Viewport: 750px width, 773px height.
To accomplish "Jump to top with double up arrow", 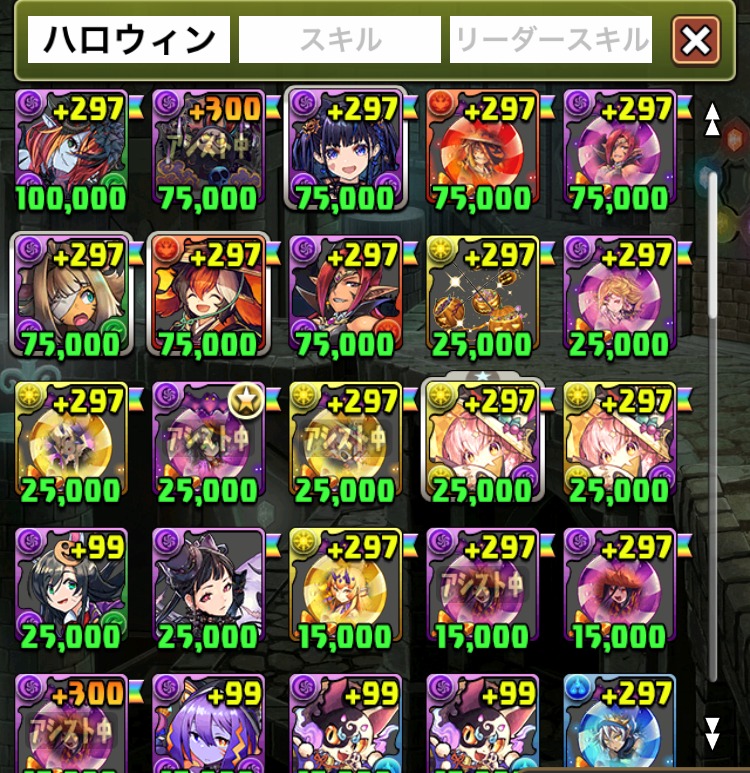I will (712, 118).
